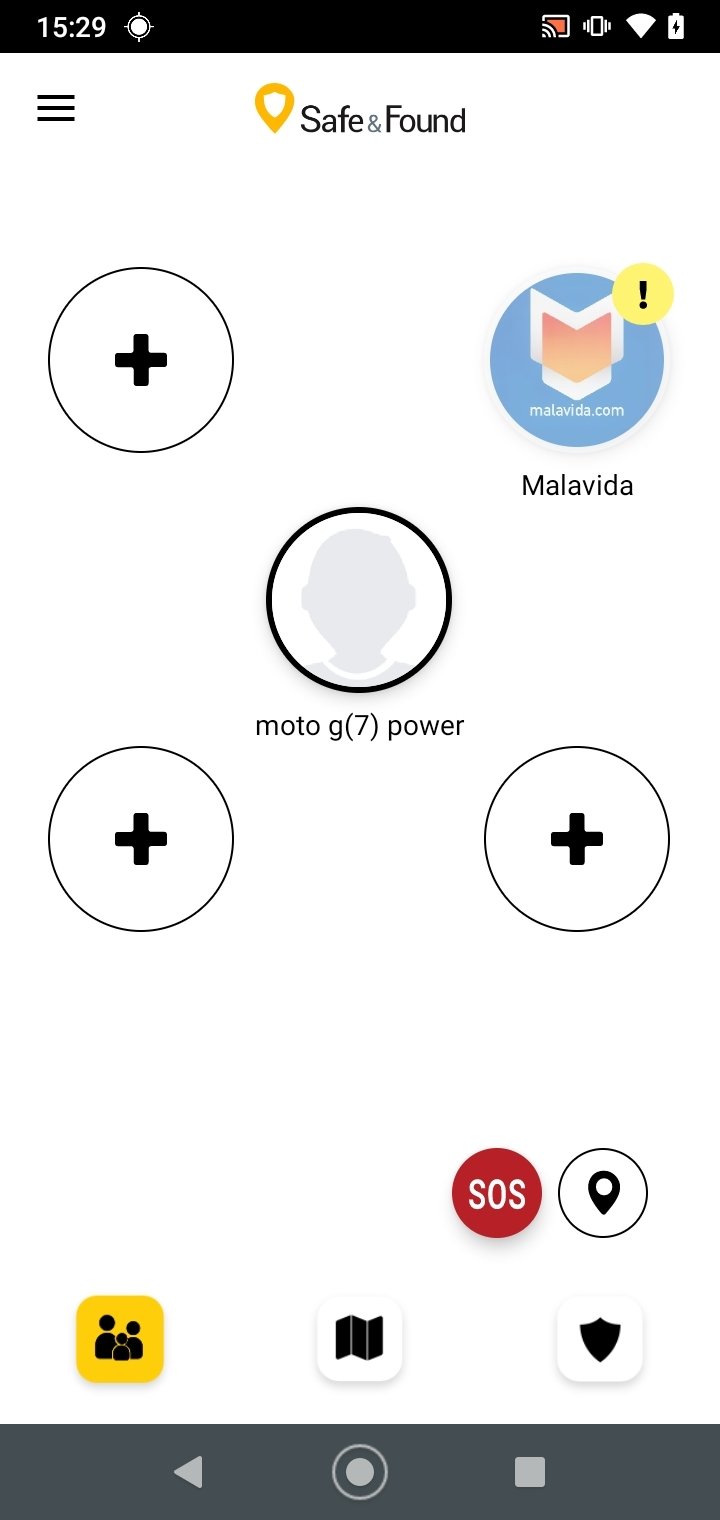The width and height of the screenshot is (720, 1520).
Task: Switch to the map tab
Action: (360, 1339)
